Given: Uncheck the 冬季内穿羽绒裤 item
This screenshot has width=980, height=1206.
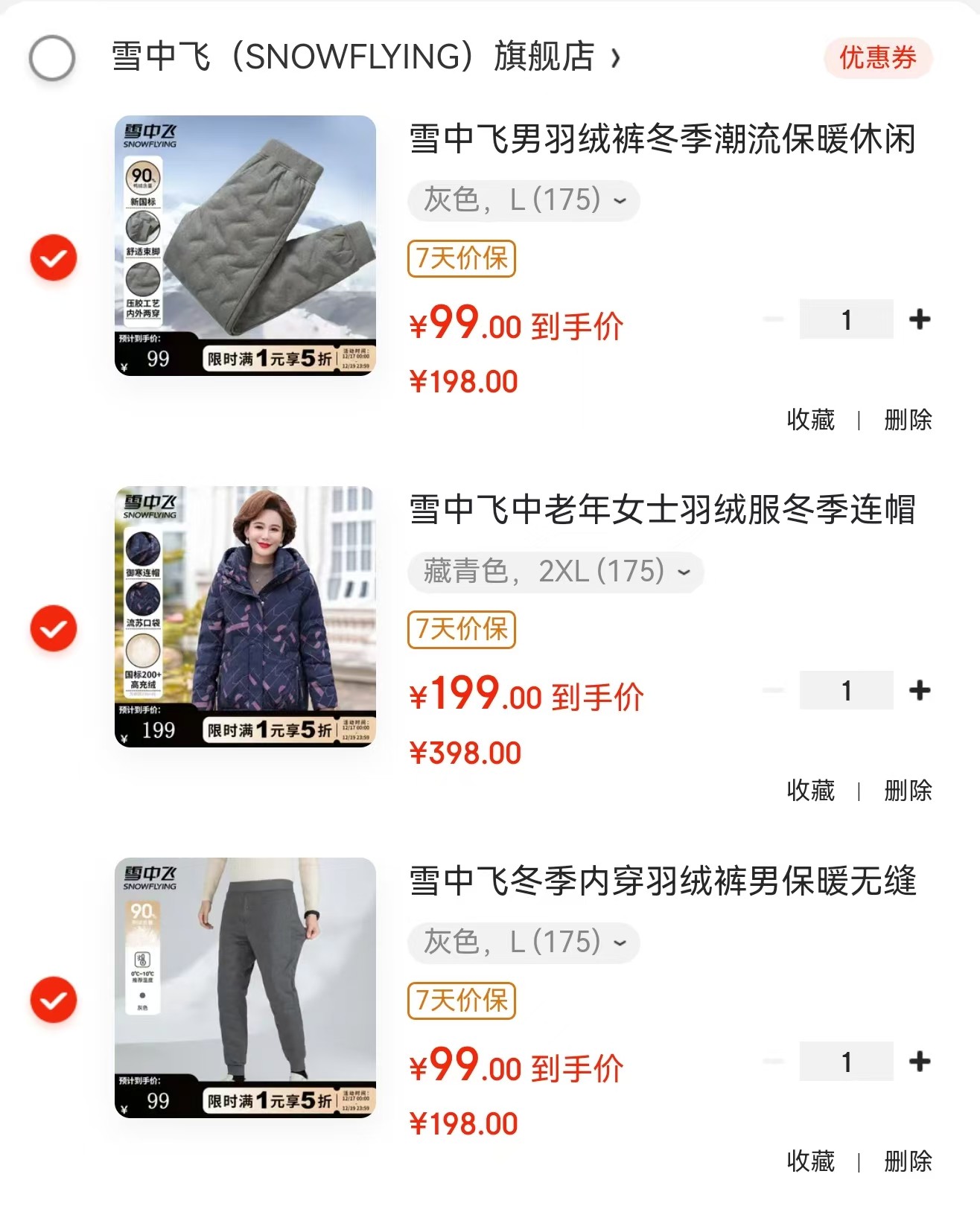Looking at the screenshot, I should [53, 1000].
